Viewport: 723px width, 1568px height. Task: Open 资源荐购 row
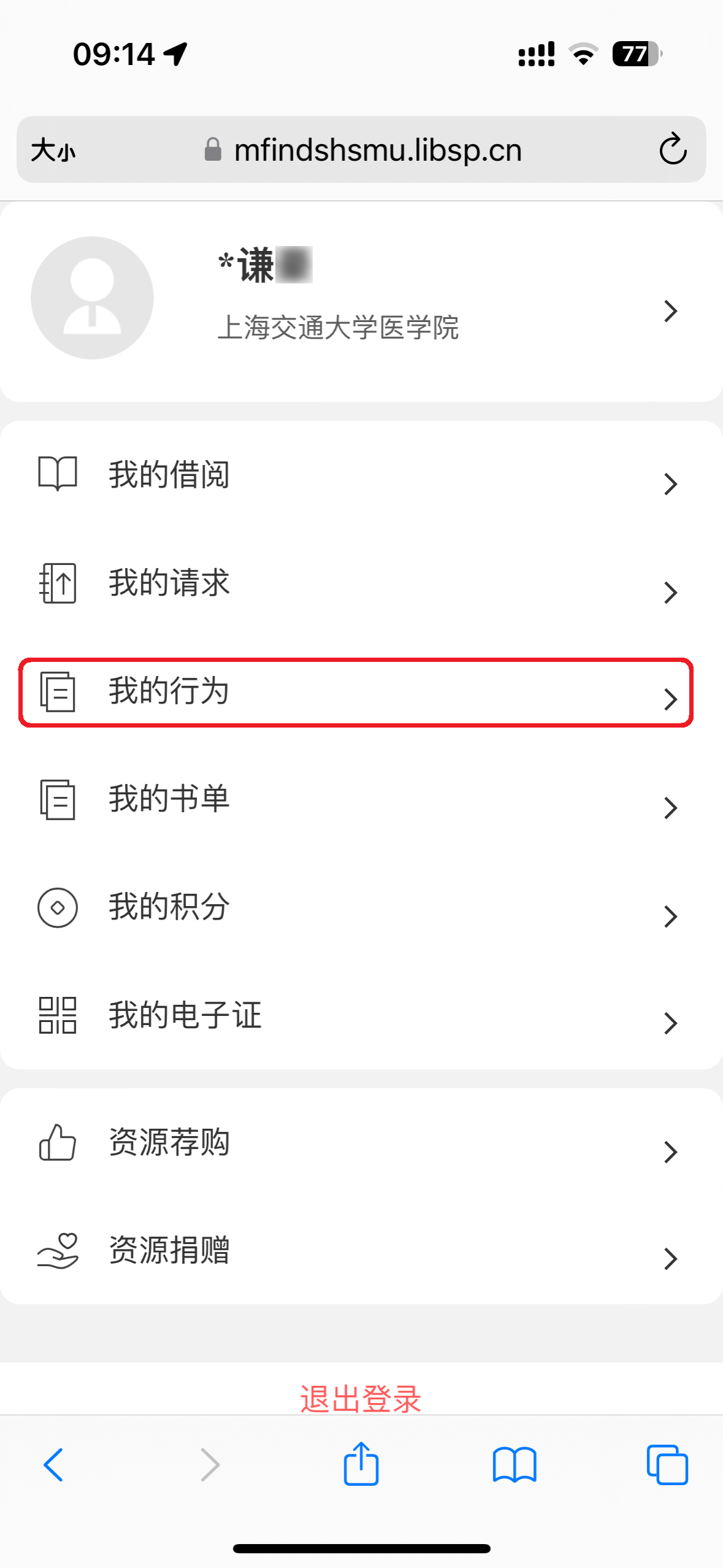361,1143
